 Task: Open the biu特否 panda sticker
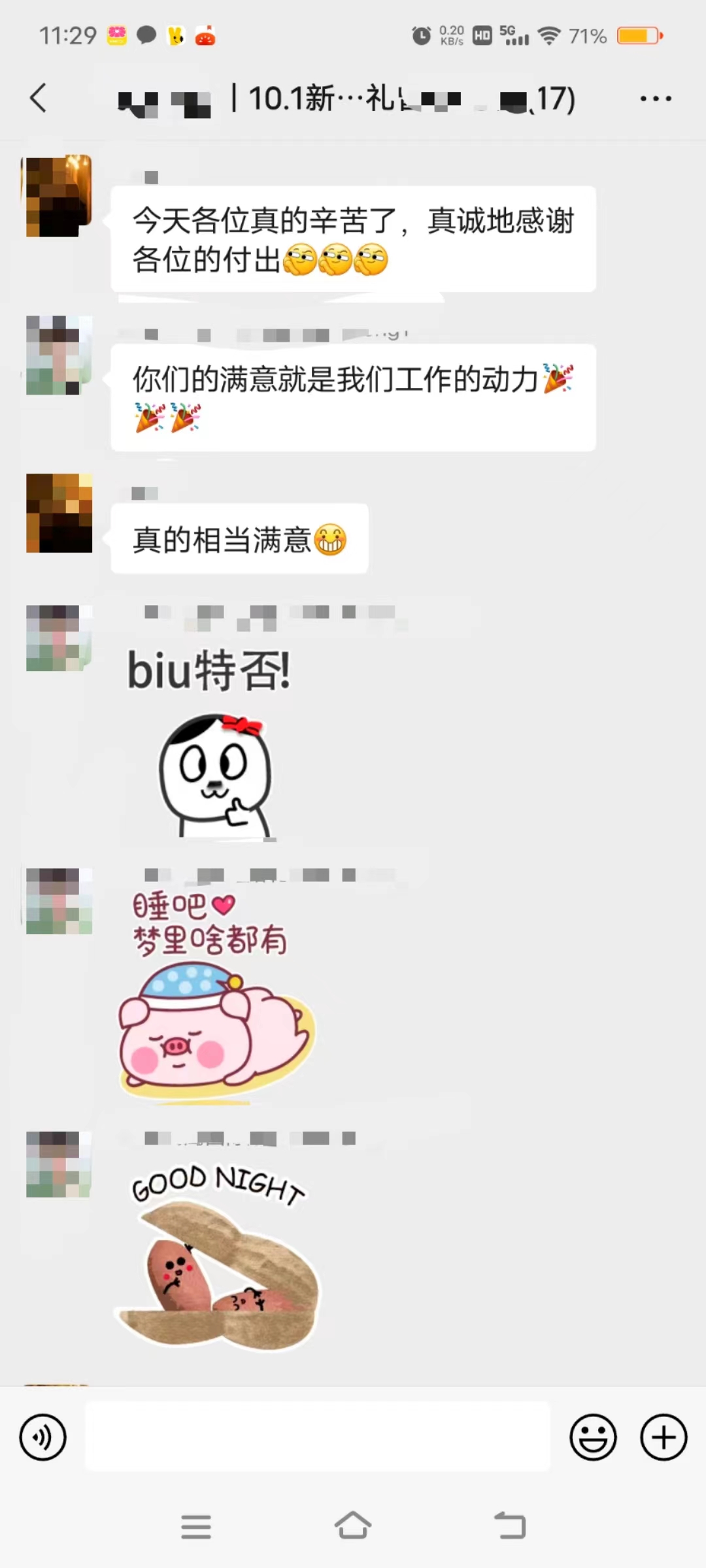(209, 743)
